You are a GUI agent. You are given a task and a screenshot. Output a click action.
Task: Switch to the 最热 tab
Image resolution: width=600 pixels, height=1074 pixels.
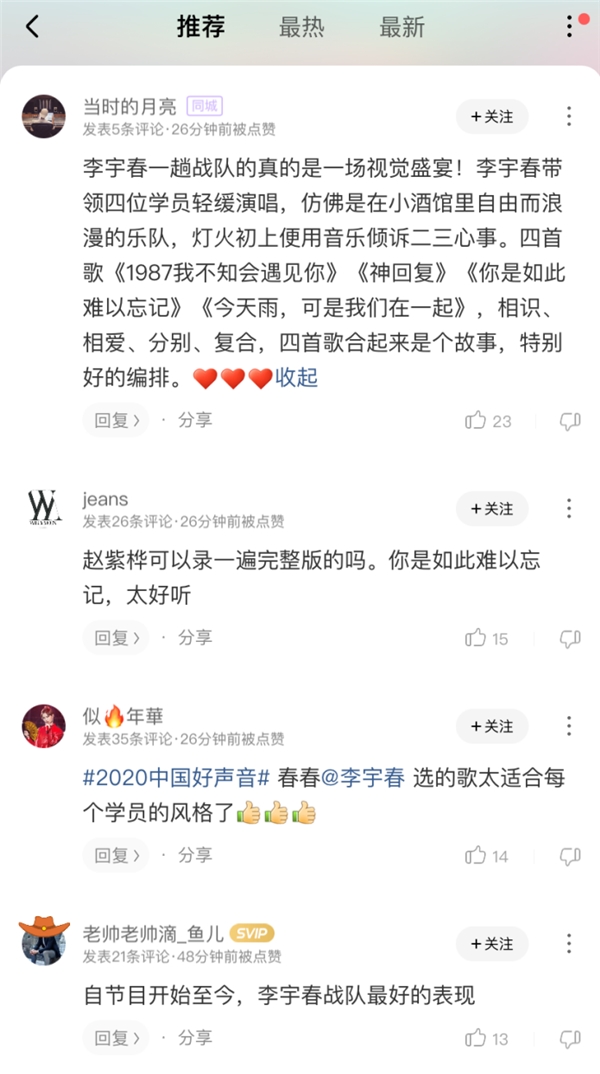point(301,27)
